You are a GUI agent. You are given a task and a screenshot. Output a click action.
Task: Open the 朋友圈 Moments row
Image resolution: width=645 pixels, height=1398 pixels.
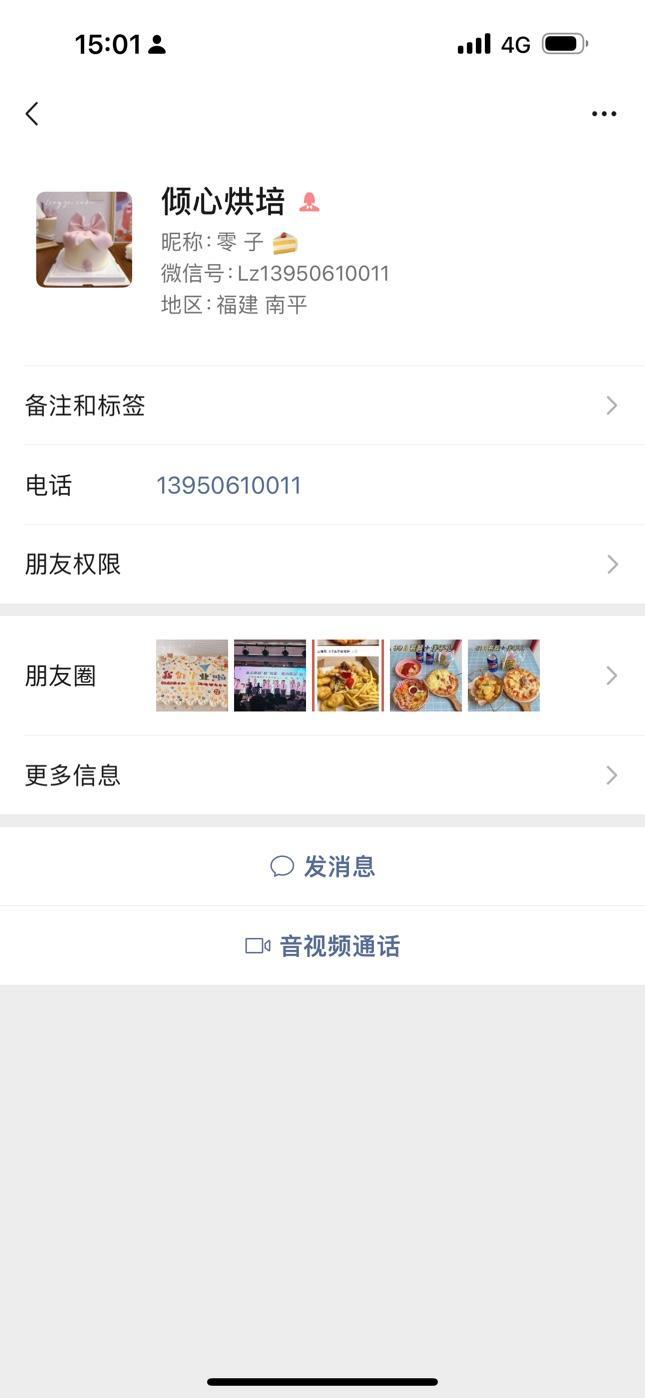click(322, 676)
